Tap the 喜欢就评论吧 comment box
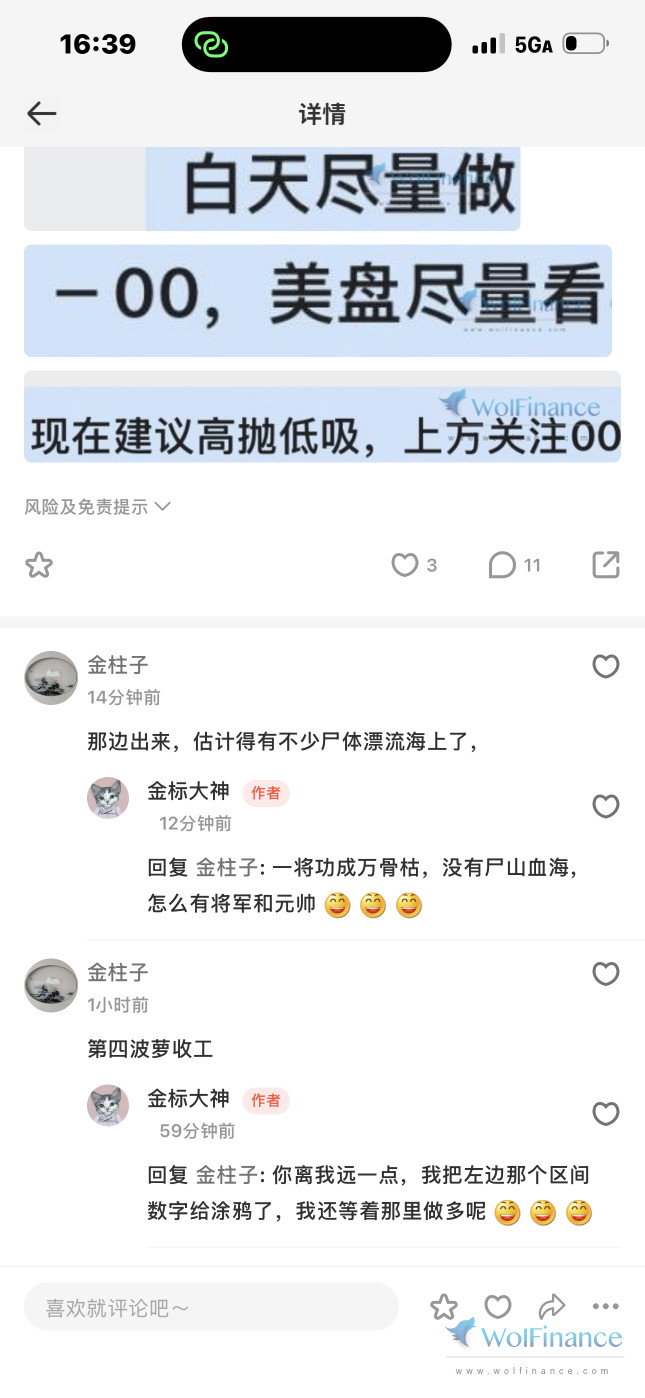Image resolution: width=645 pixels, height=1398 pixels. click(x=211, y=1307)
